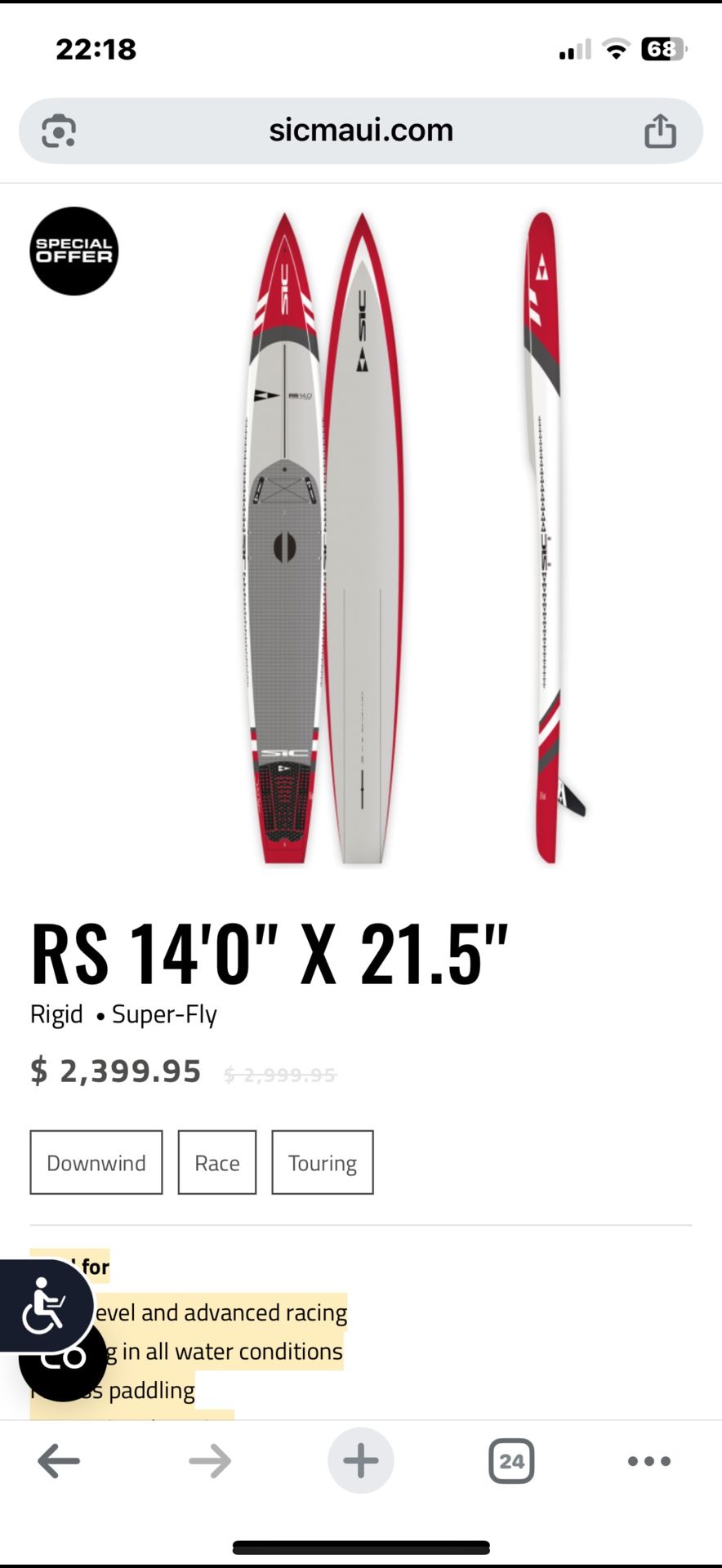Select the Race tag

click(217, 1162)
